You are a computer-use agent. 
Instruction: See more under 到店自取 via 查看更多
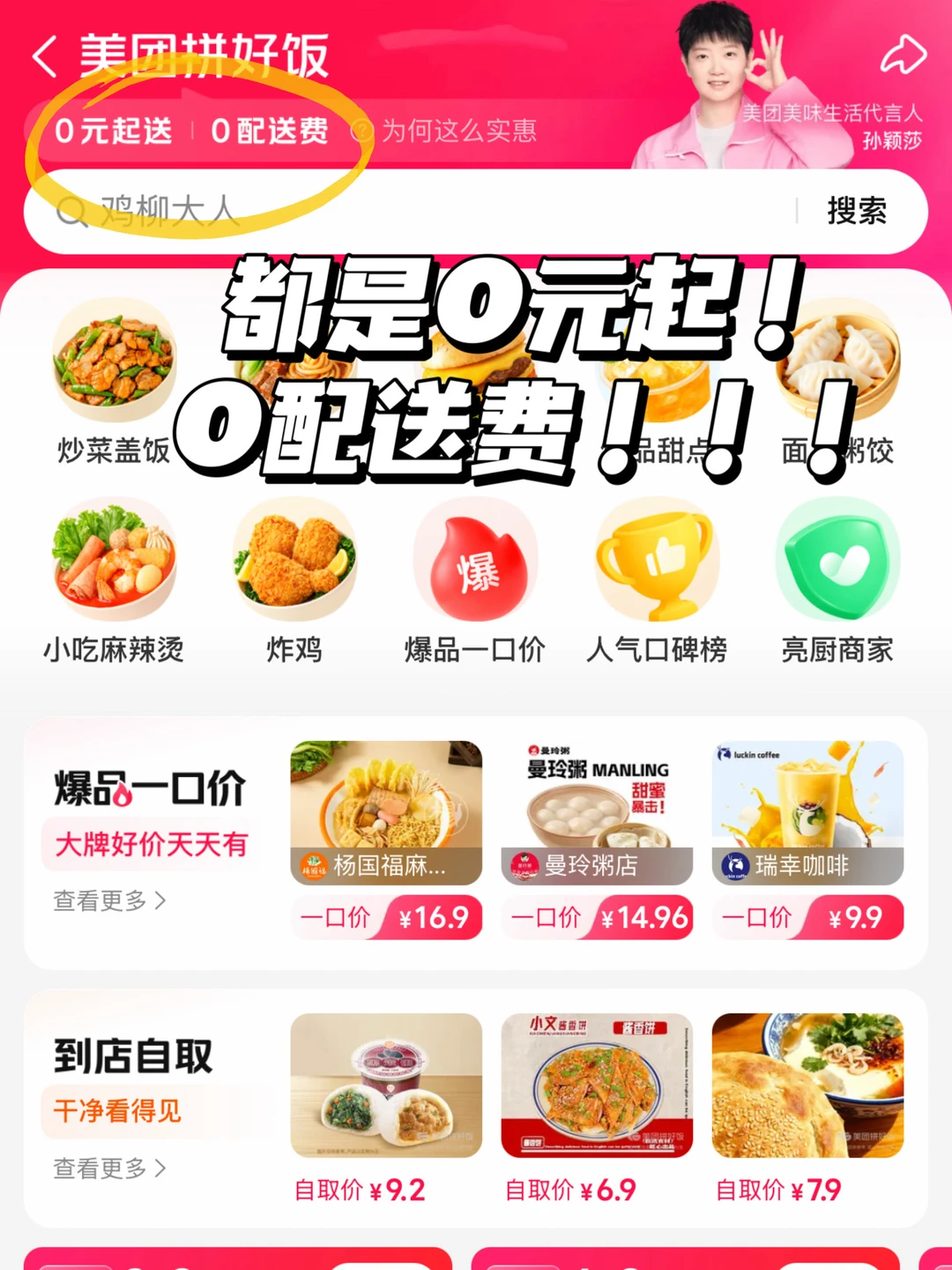tap(109, 1168)
